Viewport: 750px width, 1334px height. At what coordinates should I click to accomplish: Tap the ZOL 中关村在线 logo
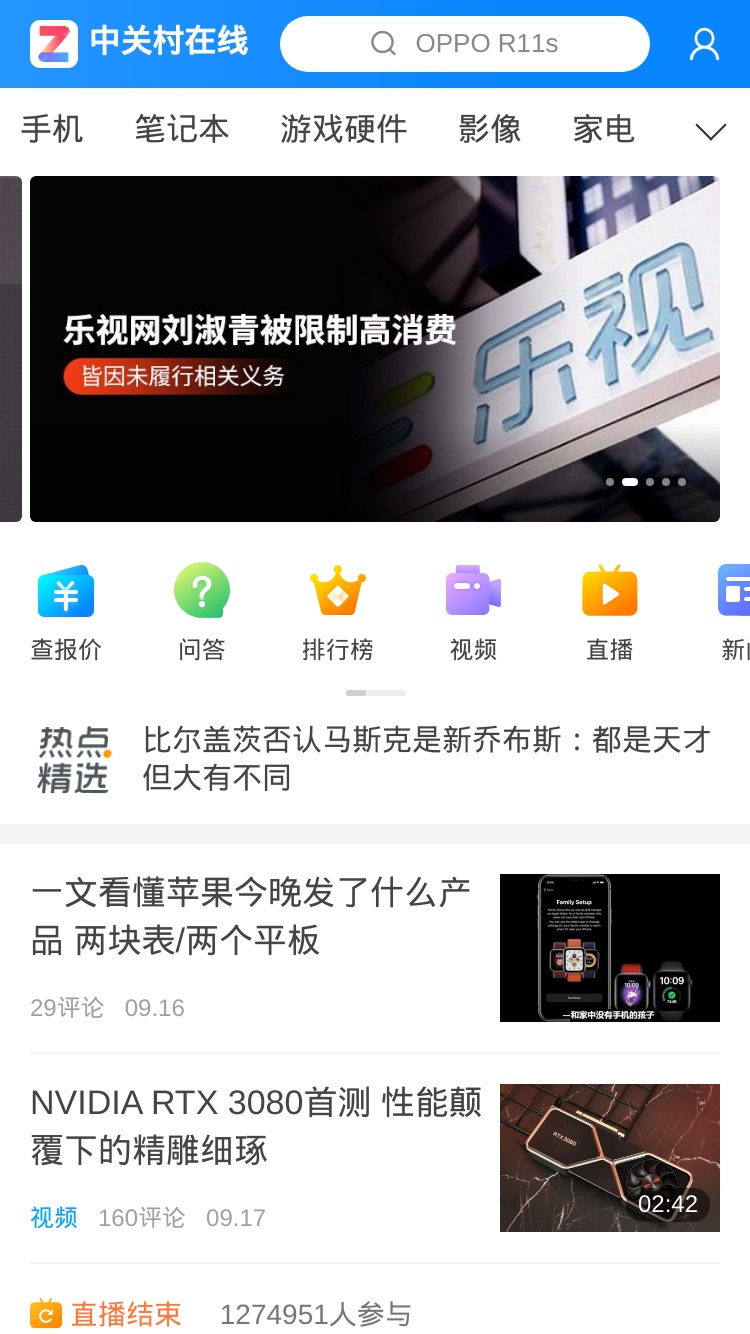pos(139,43)
